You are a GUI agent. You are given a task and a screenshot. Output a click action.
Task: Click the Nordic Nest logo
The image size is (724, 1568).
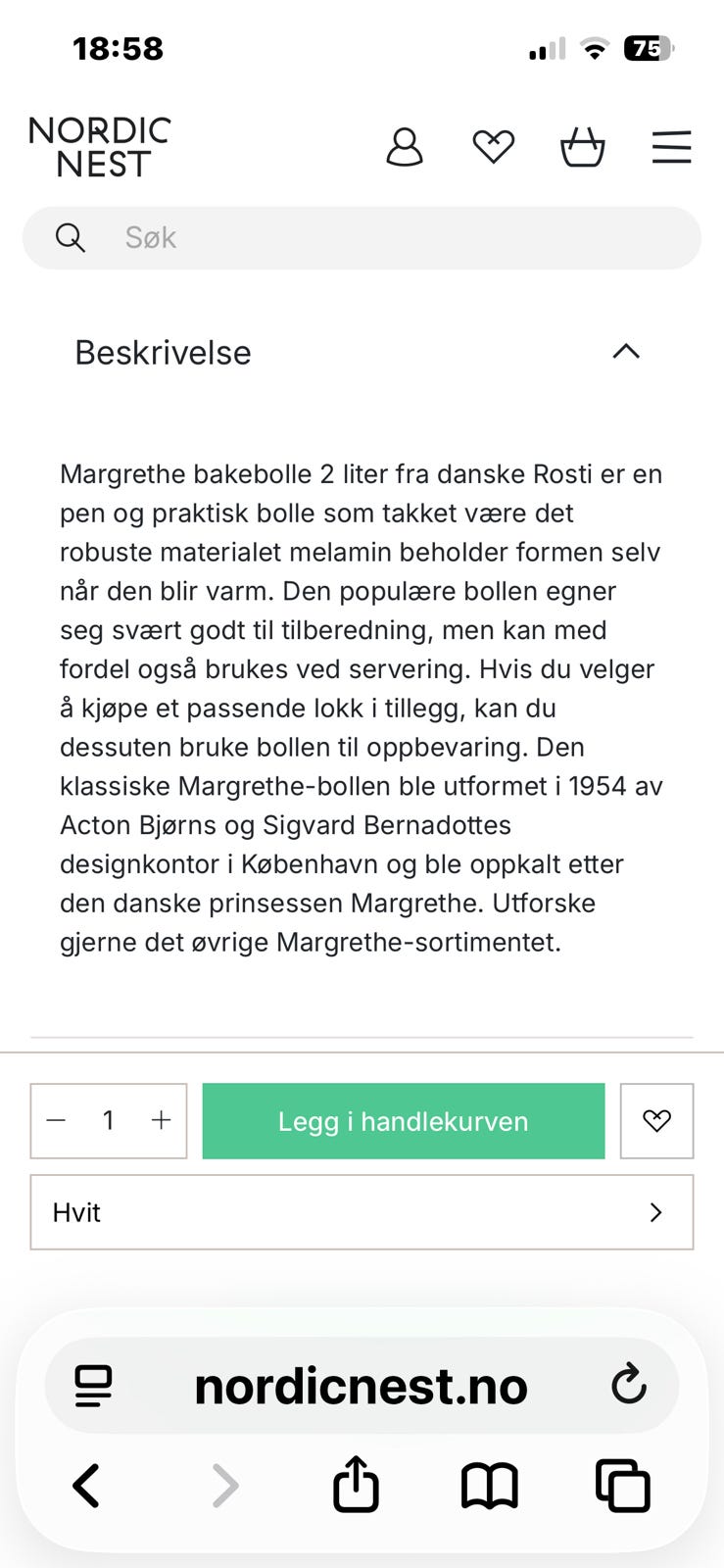coord(98,147)
